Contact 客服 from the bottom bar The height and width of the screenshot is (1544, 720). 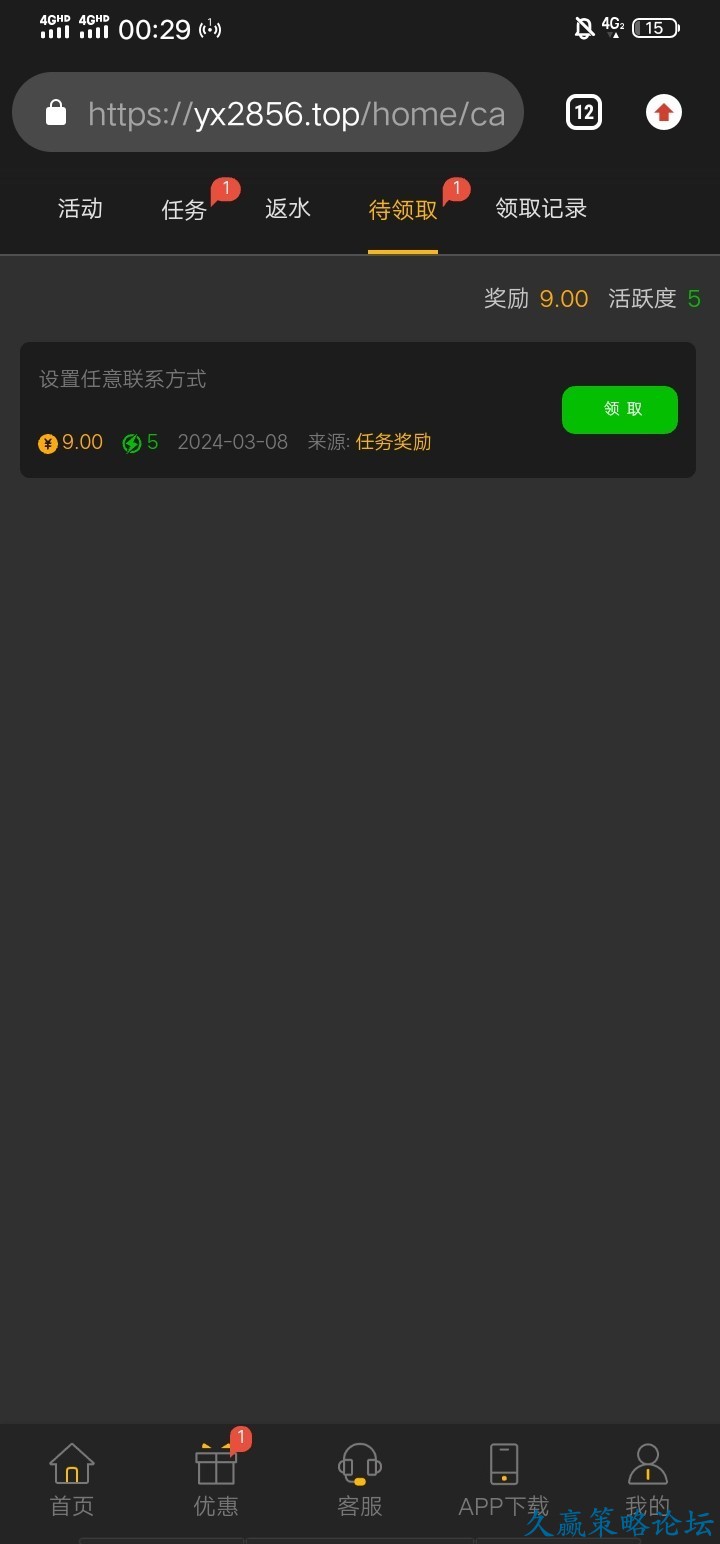pos(360,1480)
